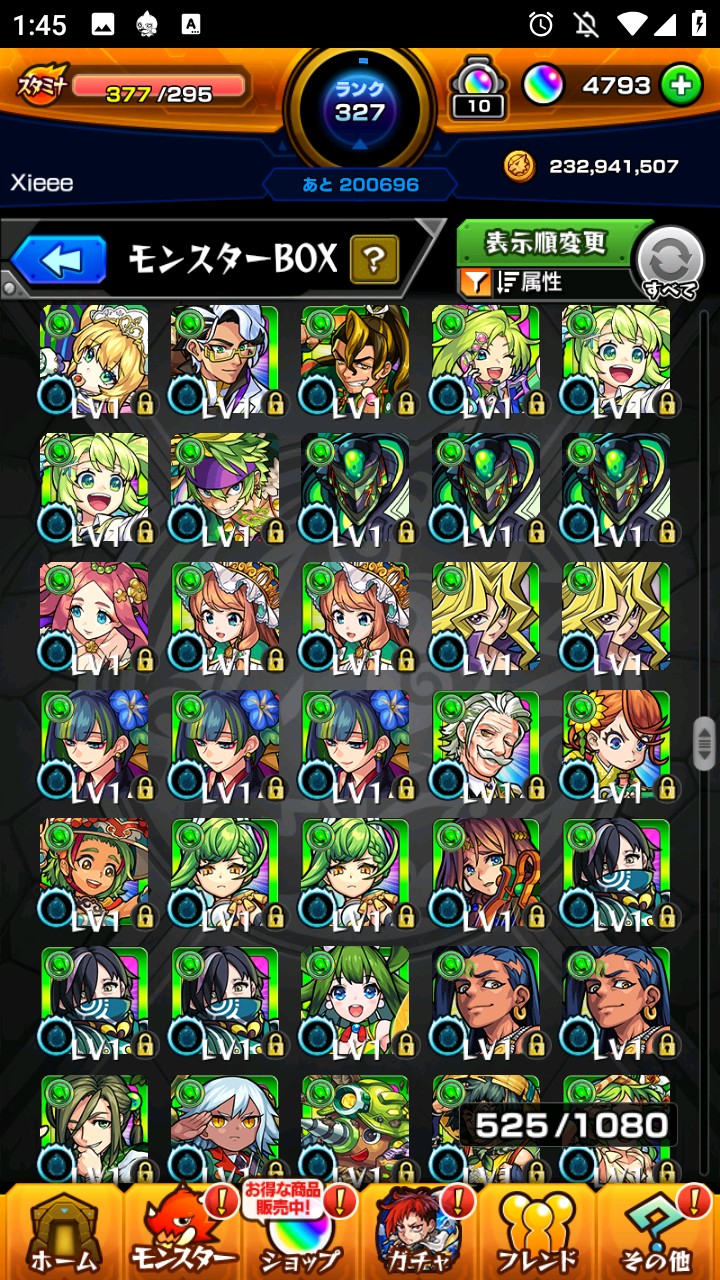Screen dimensions: 720x1280
Task: Switch to the モンスター tab
Action: 183,1232
